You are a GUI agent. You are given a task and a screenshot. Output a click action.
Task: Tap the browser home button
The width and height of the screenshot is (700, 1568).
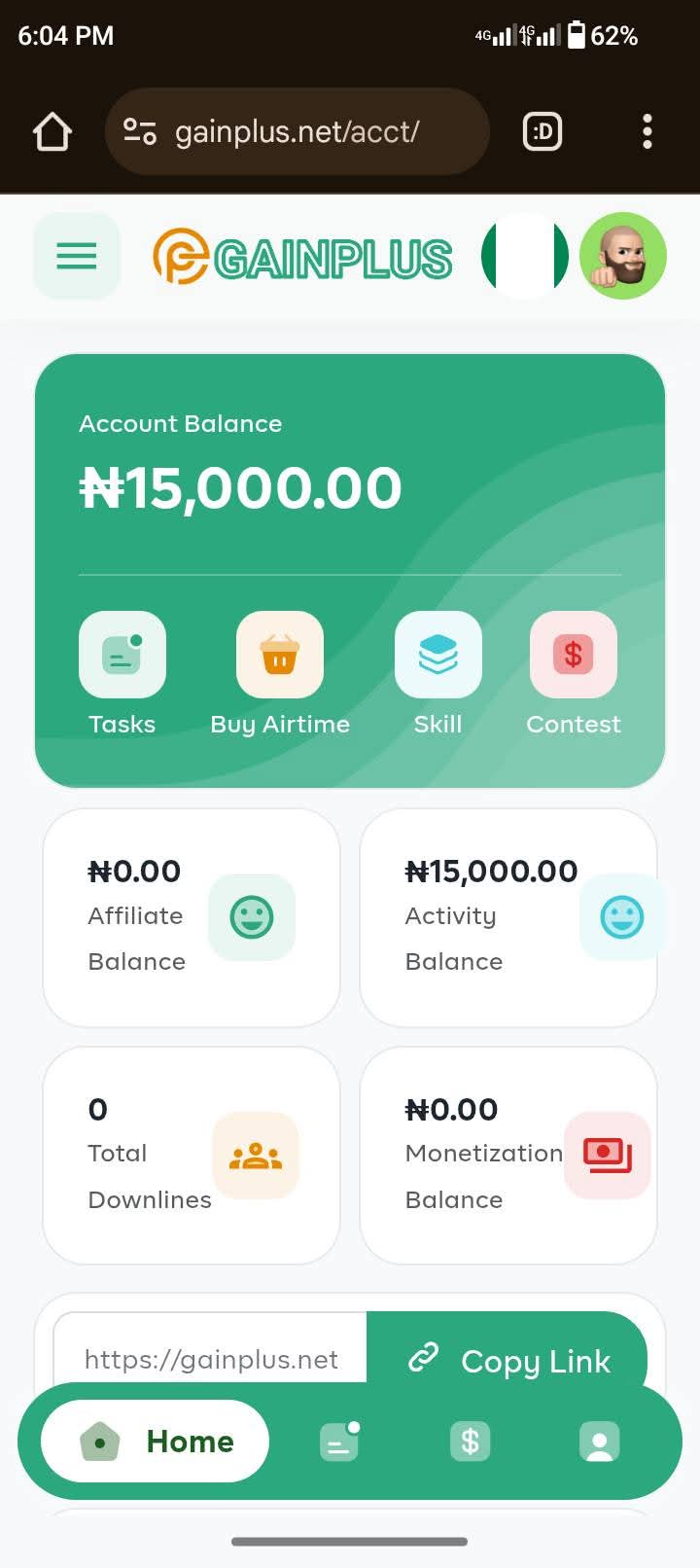(x=52, y=132)
